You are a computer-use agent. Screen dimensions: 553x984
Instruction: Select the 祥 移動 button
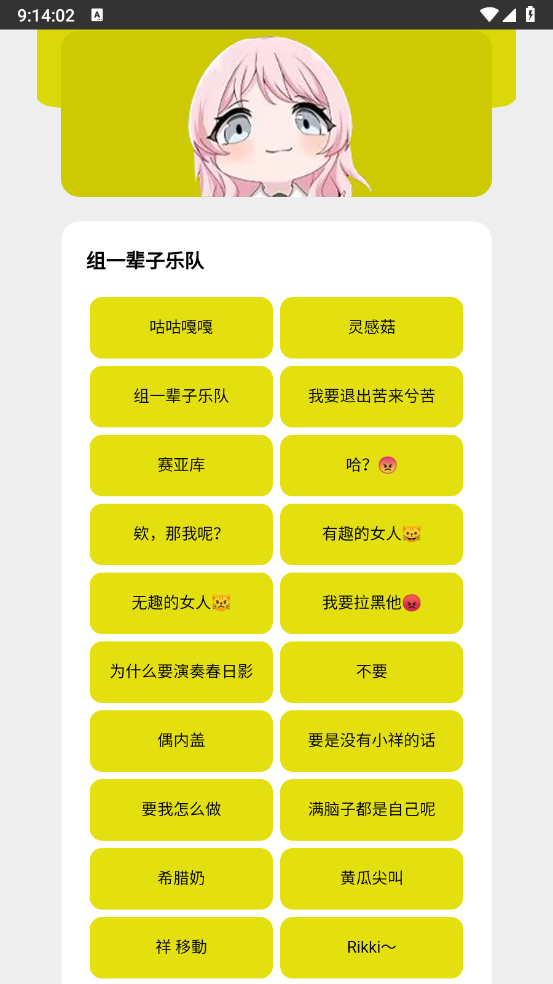pyautogui.click(x=181, y=948)
